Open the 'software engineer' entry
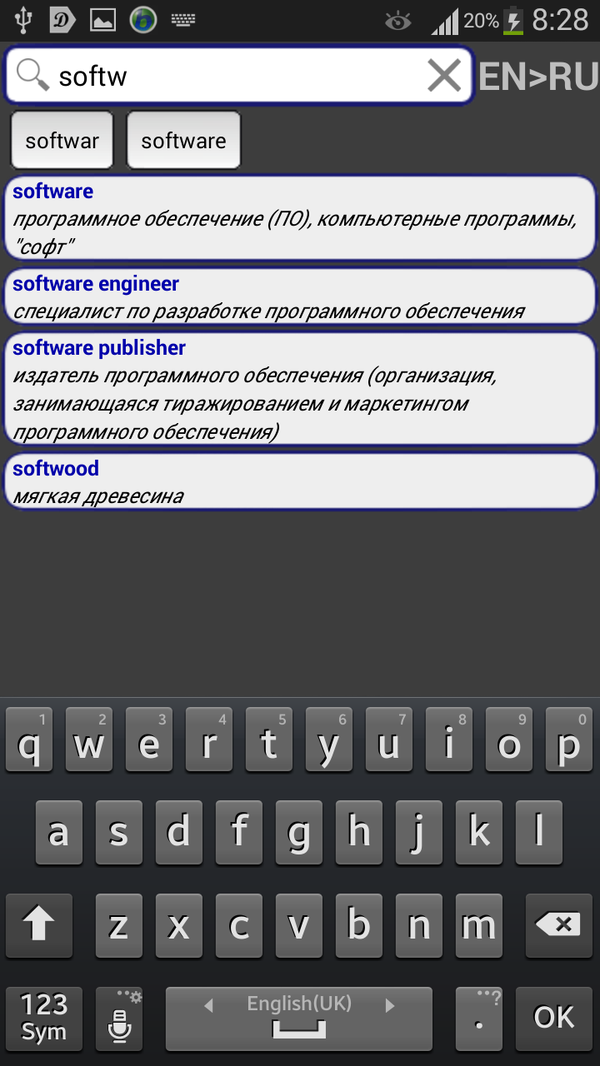Image resolution: width=600 pixels, height=1066 pixels. coord(300,297)
